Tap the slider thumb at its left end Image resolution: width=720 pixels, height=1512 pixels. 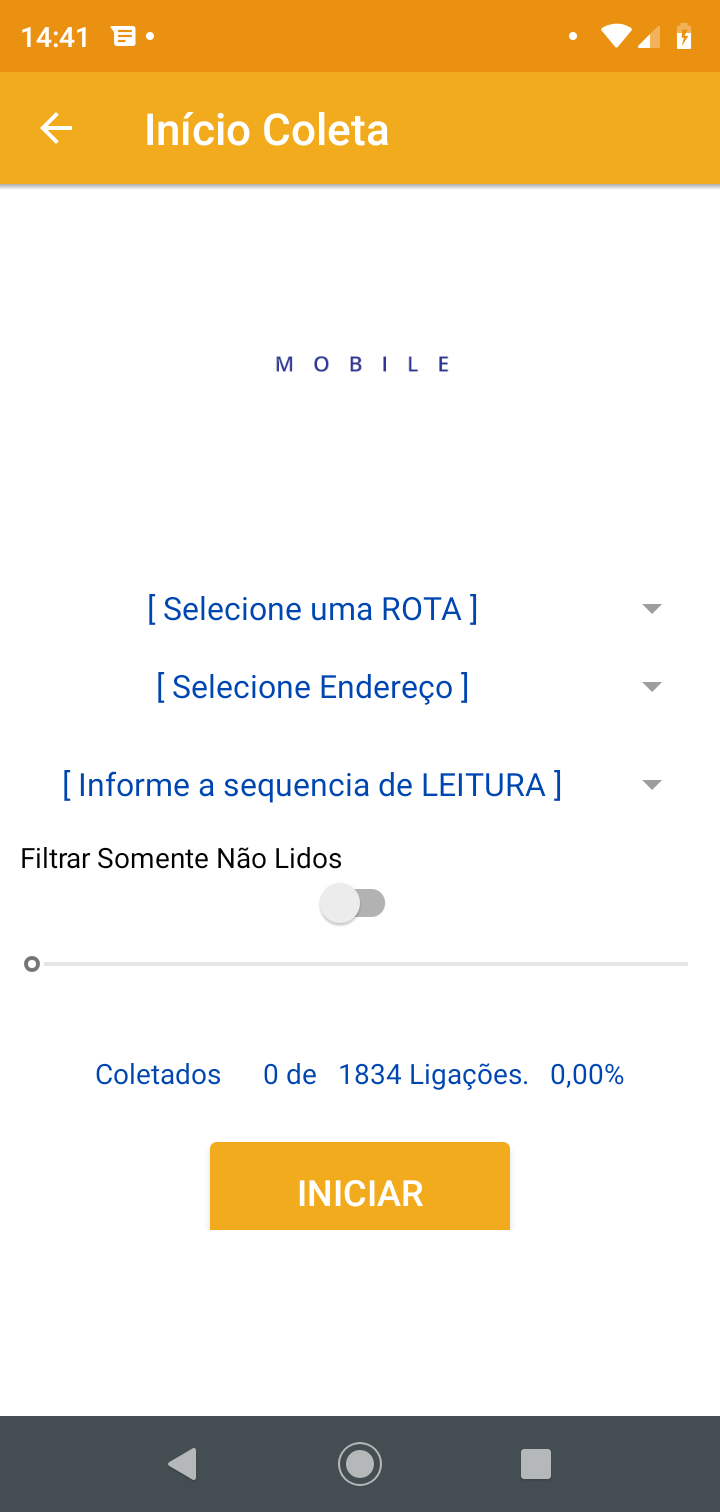point(30,963)
